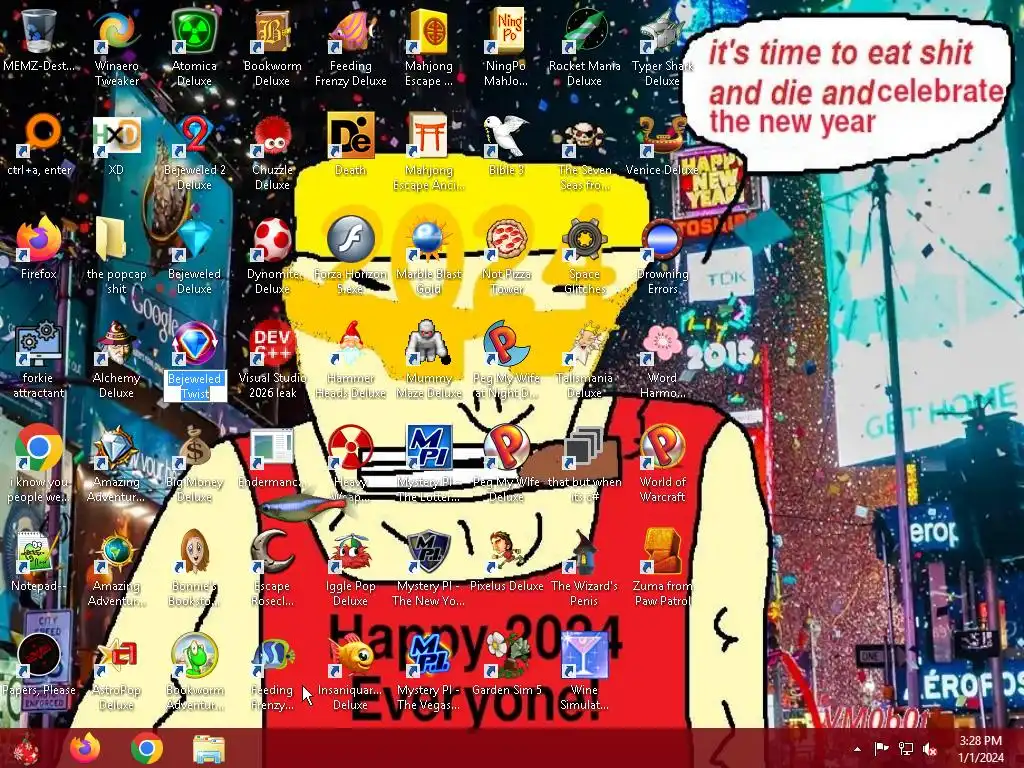
Task: Open the Garden Sim 5 shortcut
Action: pos(506,658)
